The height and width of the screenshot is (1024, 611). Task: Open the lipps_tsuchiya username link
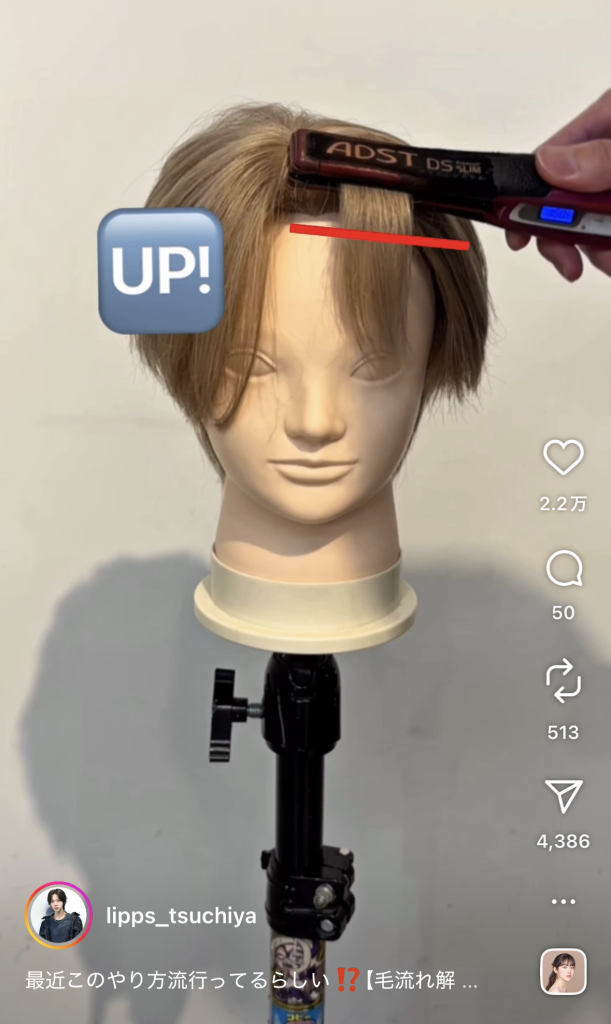pos(181,915)
